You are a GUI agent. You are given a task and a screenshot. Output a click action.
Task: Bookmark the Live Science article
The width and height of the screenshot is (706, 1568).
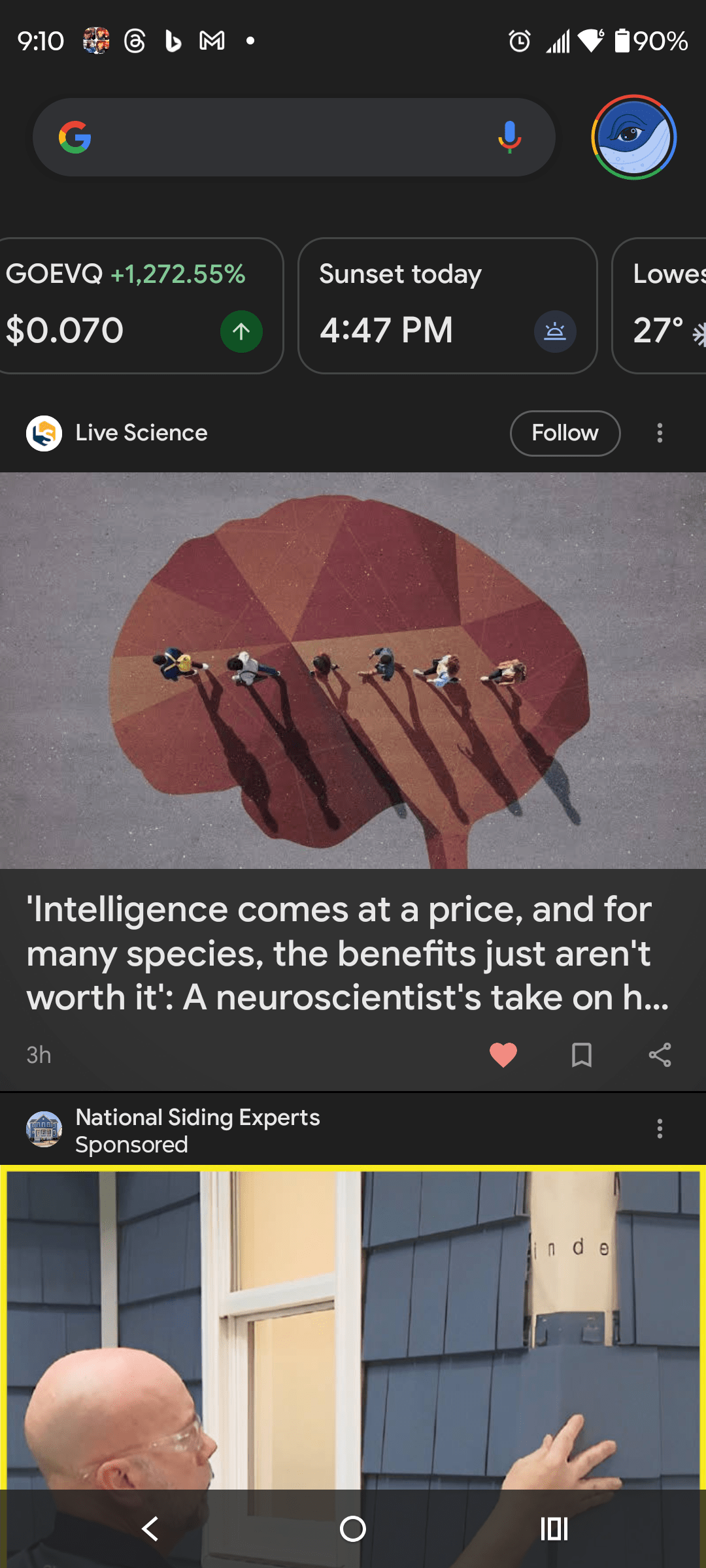tap(581, 1054)
